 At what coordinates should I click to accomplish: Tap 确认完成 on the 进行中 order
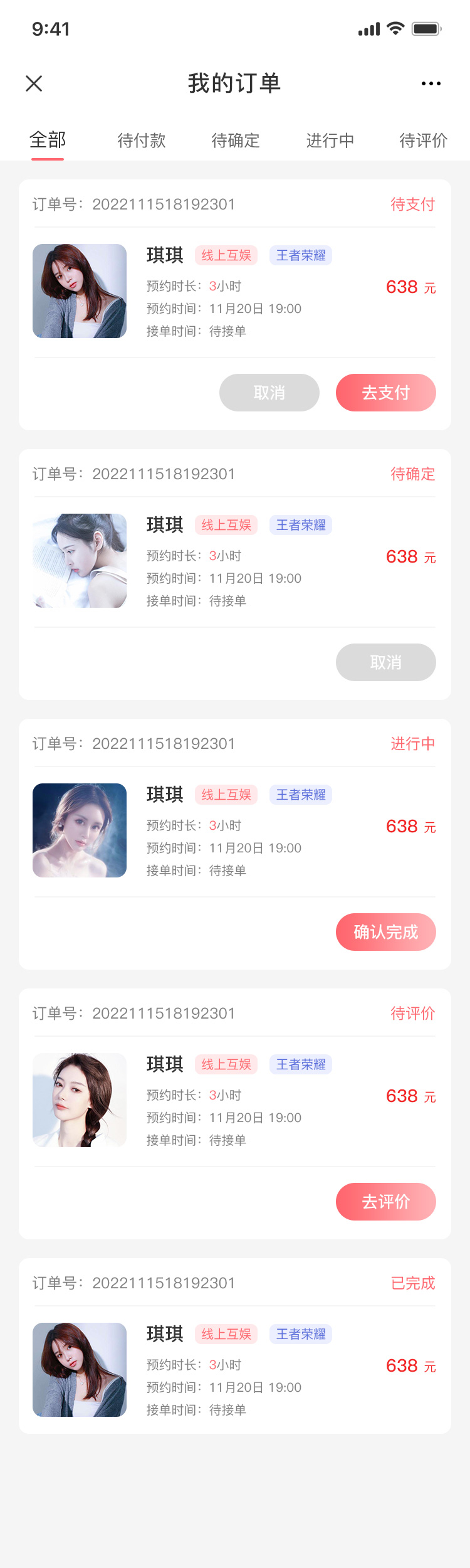pos(386,932)
